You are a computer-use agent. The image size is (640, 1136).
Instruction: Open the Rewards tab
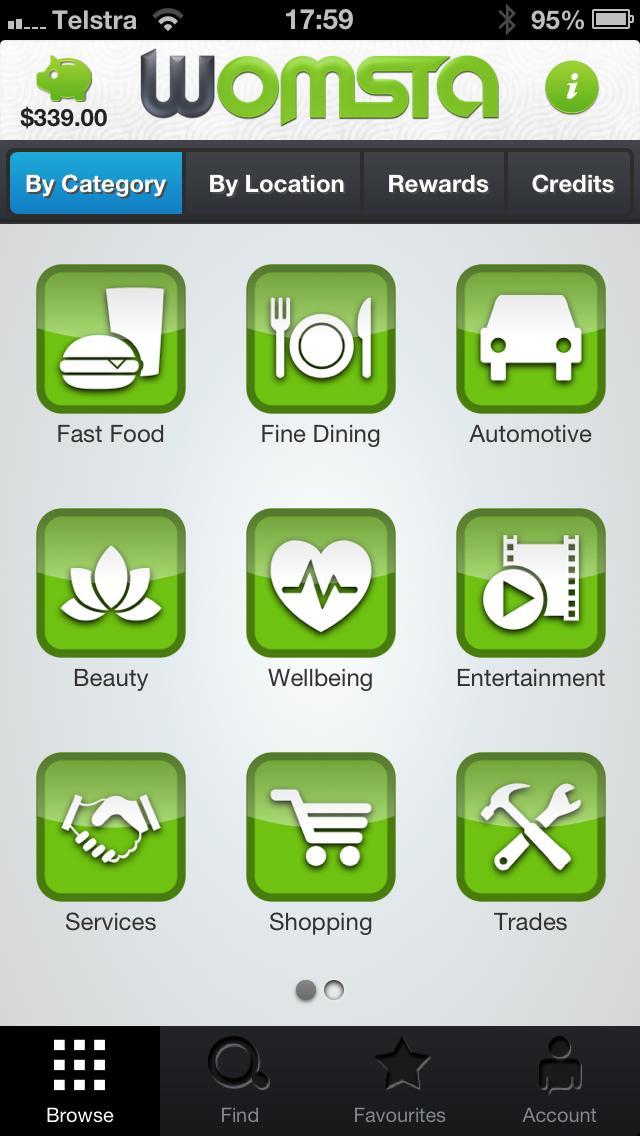tap(438, 184)
